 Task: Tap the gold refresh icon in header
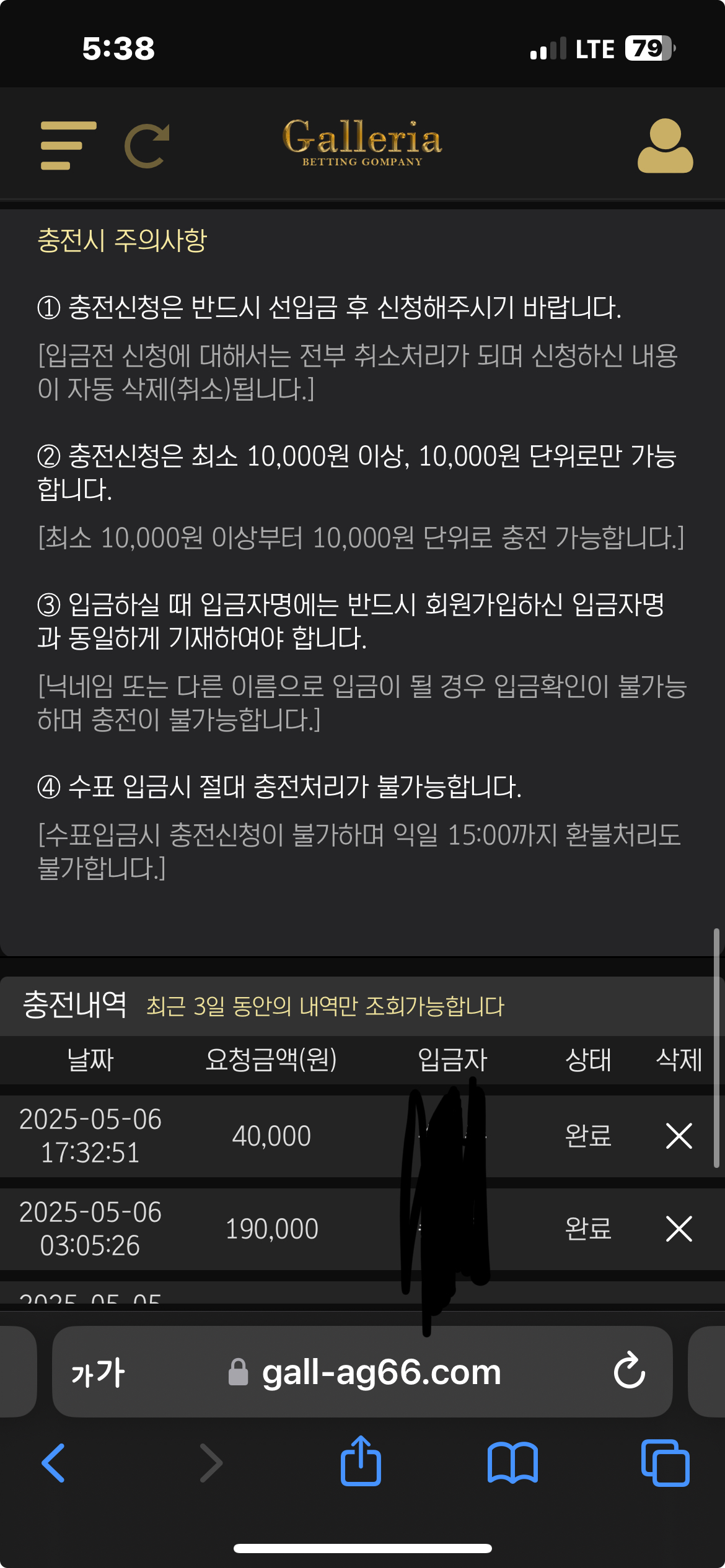coord(147,146)
